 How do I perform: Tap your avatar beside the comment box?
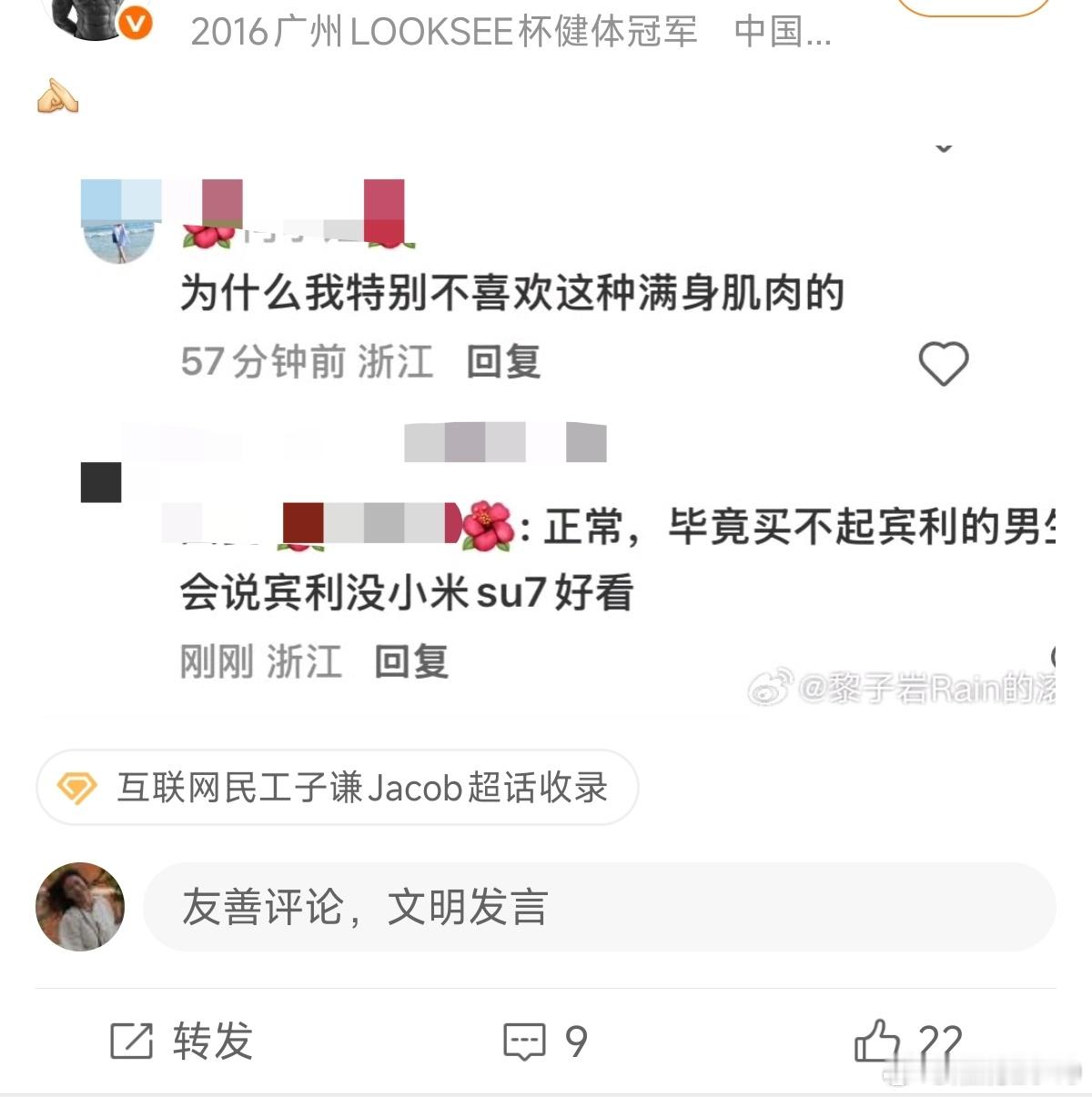tap(80, 906)
